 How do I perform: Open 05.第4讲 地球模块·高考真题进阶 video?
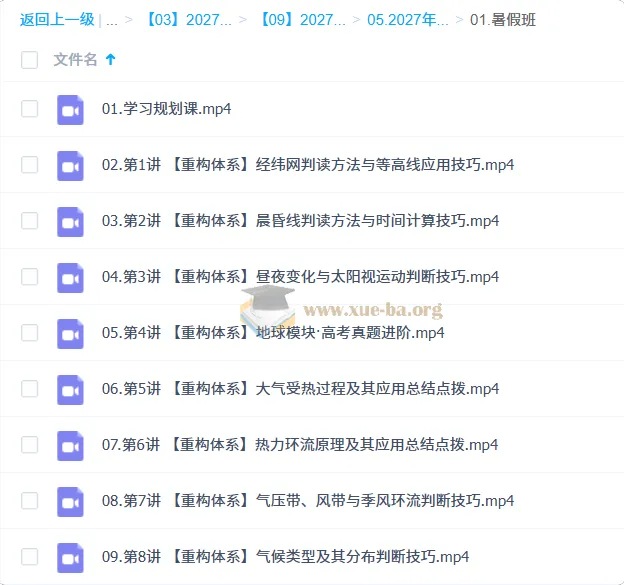[x=273, y=333]
